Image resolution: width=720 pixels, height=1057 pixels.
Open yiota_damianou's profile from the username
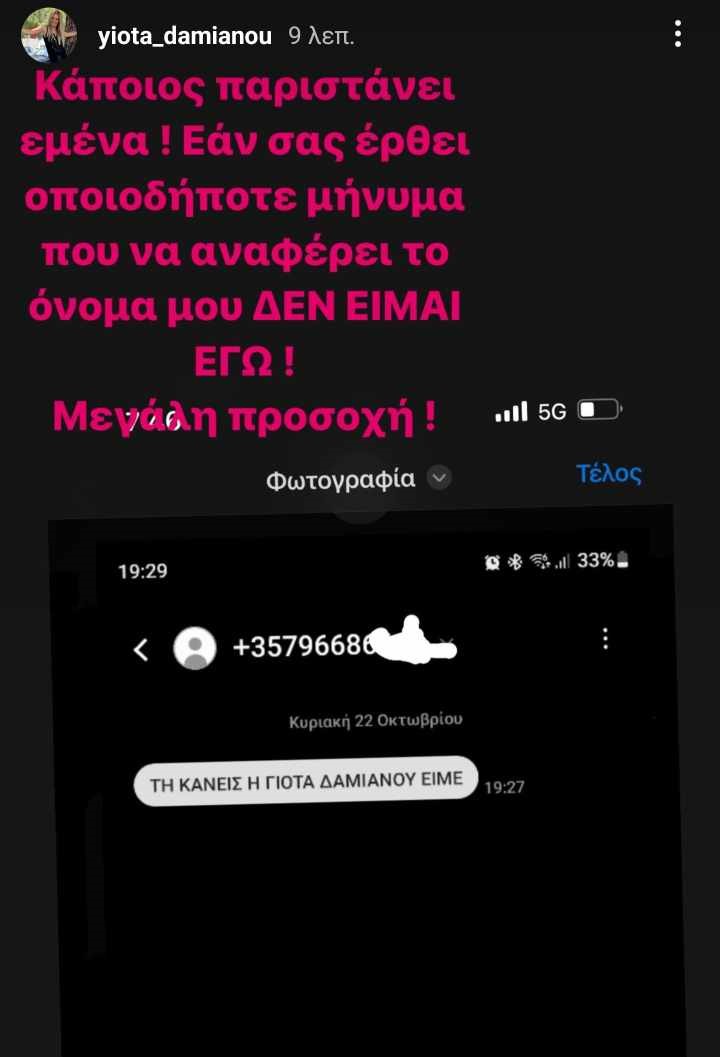pos(185,37)
